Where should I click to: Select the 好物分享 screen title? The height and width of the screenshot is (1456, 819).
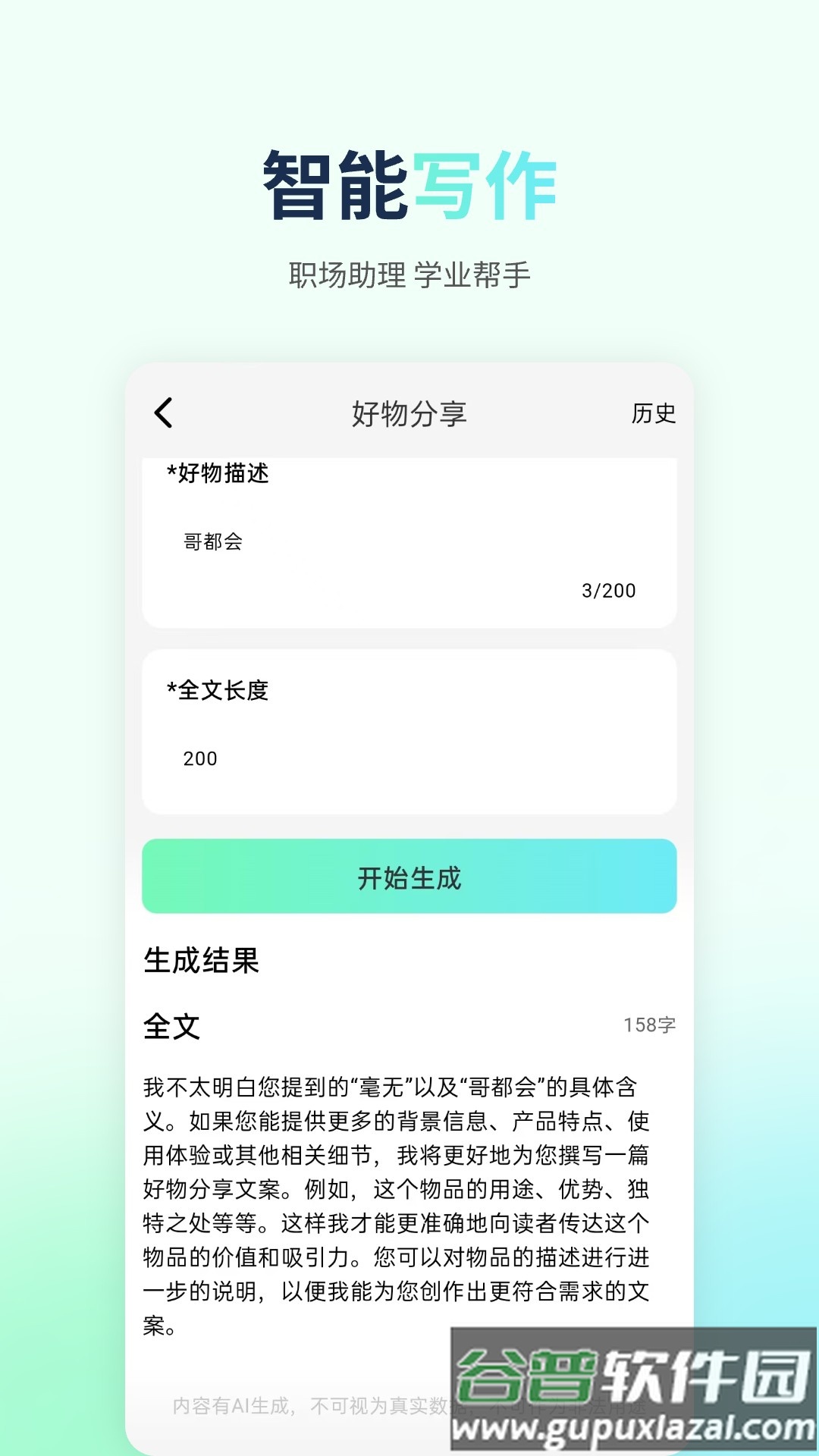(409, 413)
